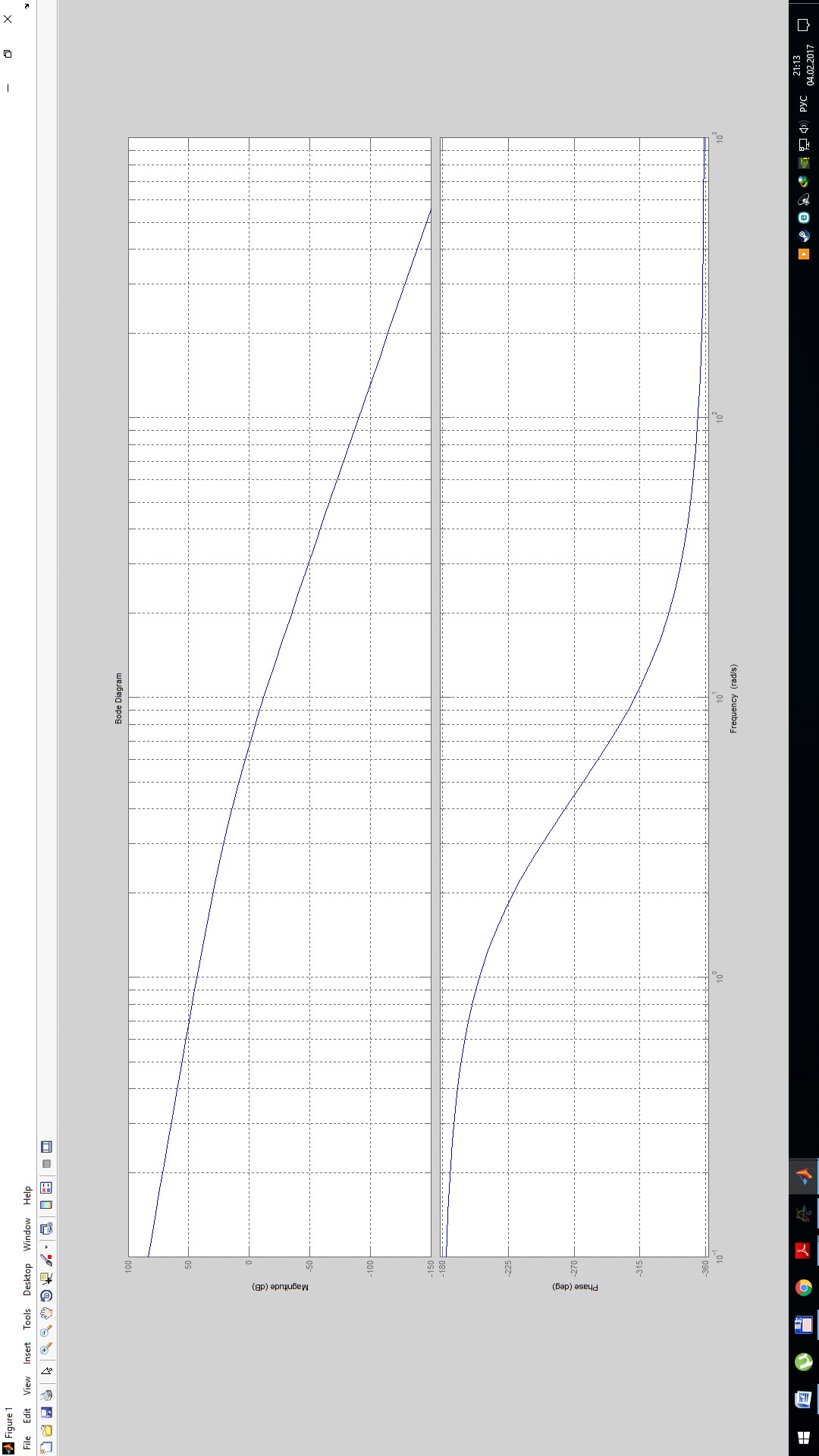Viewport: 819px width, 1456px height.
Task: Save the figure with the floppy icon
Action: [46, 1413]
